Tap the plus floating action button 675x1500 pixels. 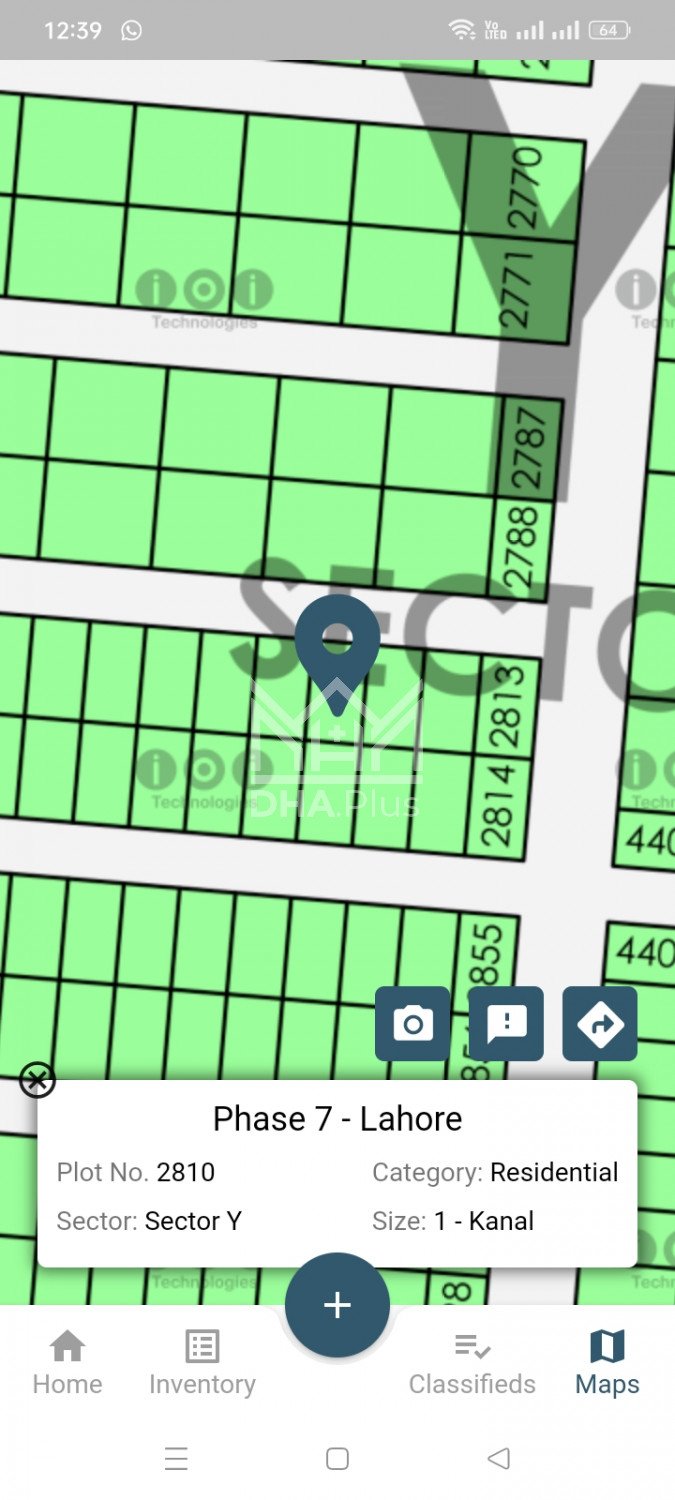click(x=337, y=1305)
